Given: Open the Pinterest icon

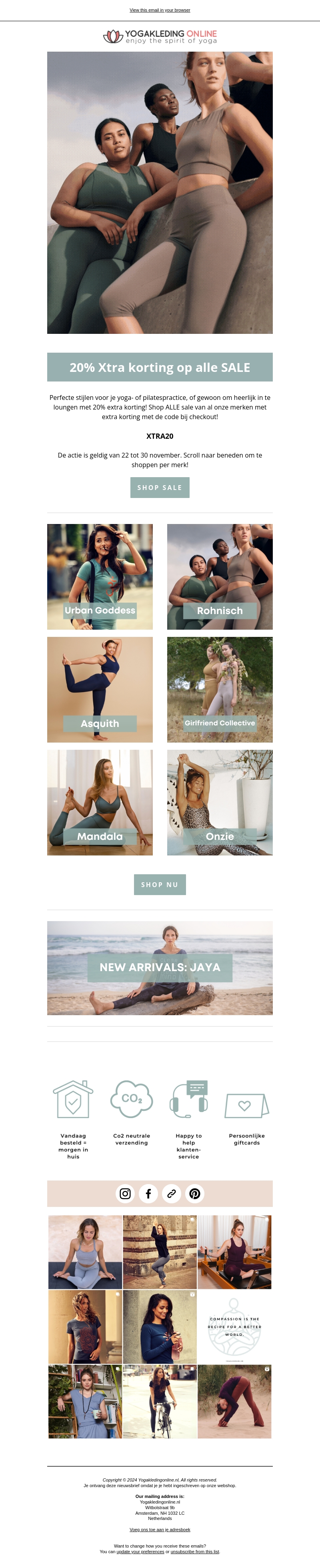Looking at the screenshot, I should click(x=195, y=1194).
